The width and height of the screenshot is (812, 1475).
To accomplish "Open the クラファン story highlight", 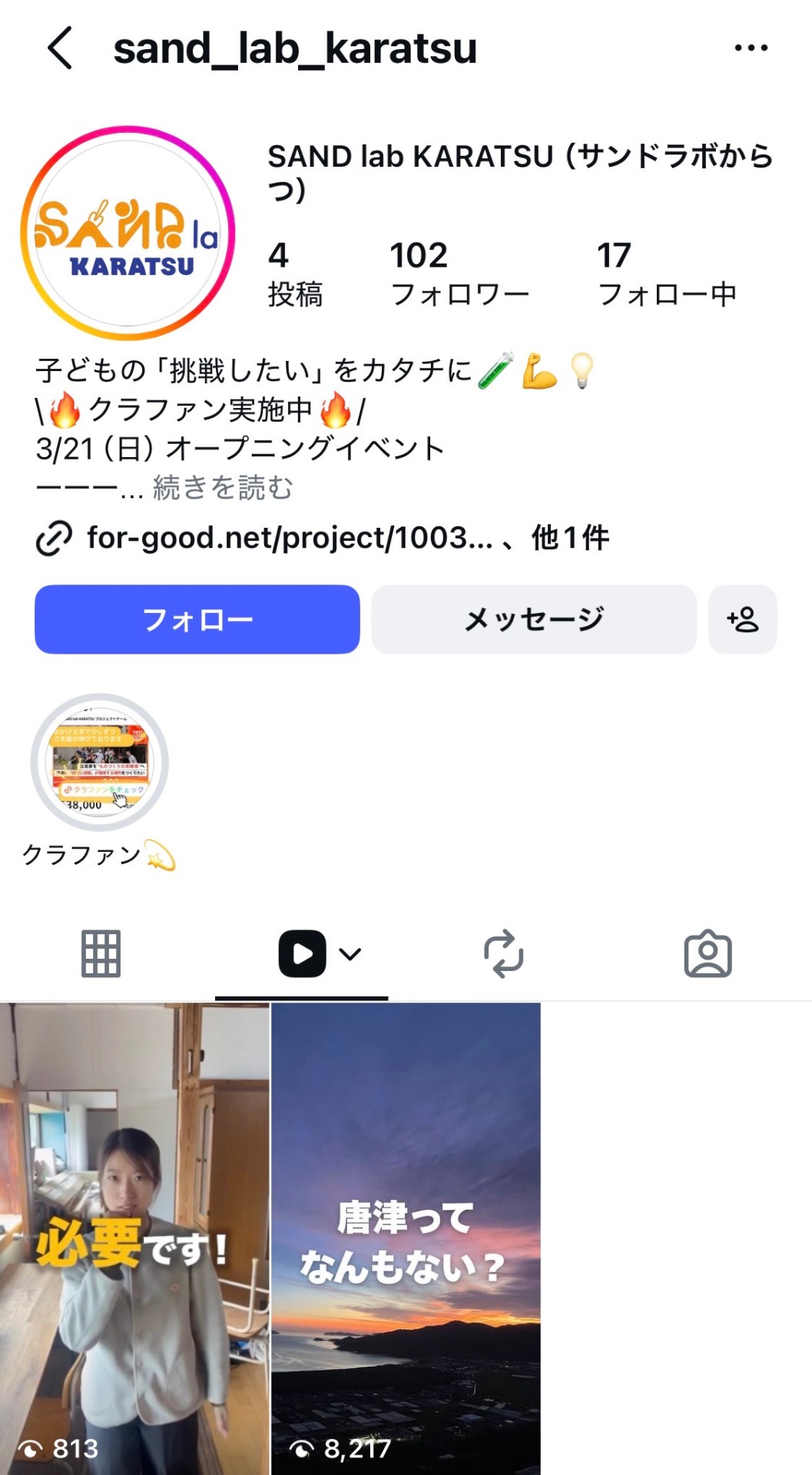I will [99, 763].
